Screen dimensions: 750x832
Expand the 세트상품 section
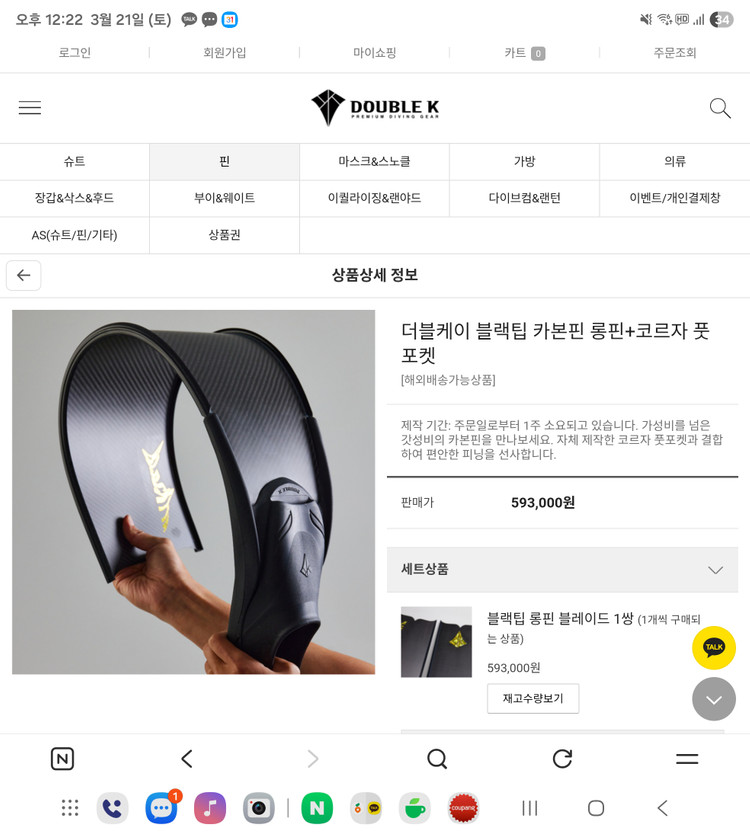click(x=562, y=570)
